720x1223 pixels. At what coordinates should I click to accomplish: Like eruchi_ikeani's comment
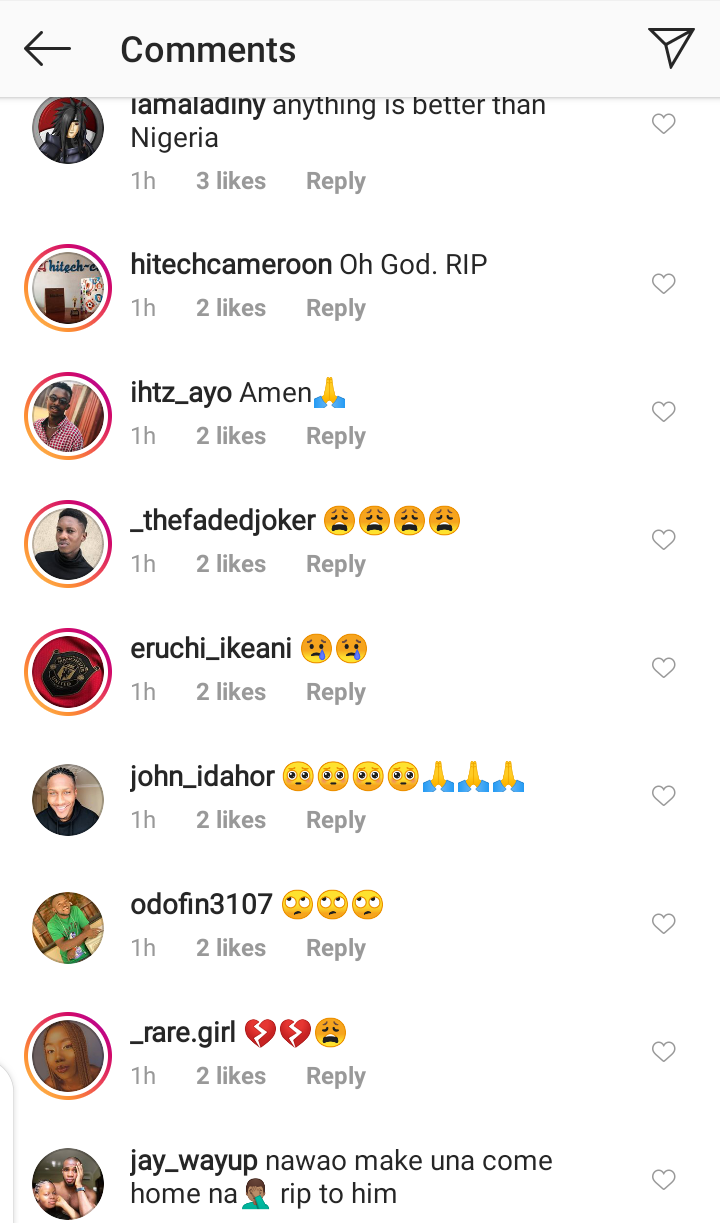pyautogui.click(x=664, y=668)
